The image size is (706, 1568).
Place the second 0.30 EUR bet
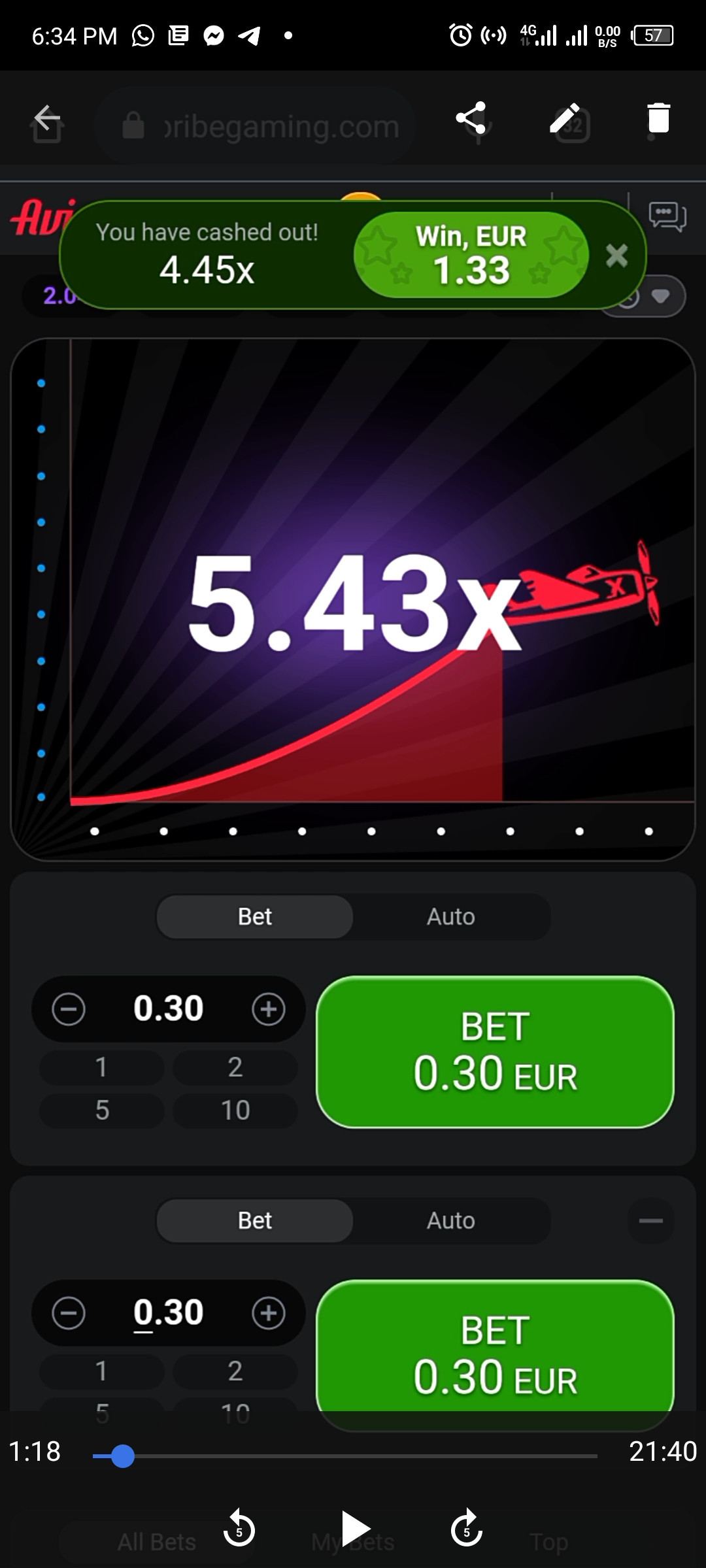495,1353
